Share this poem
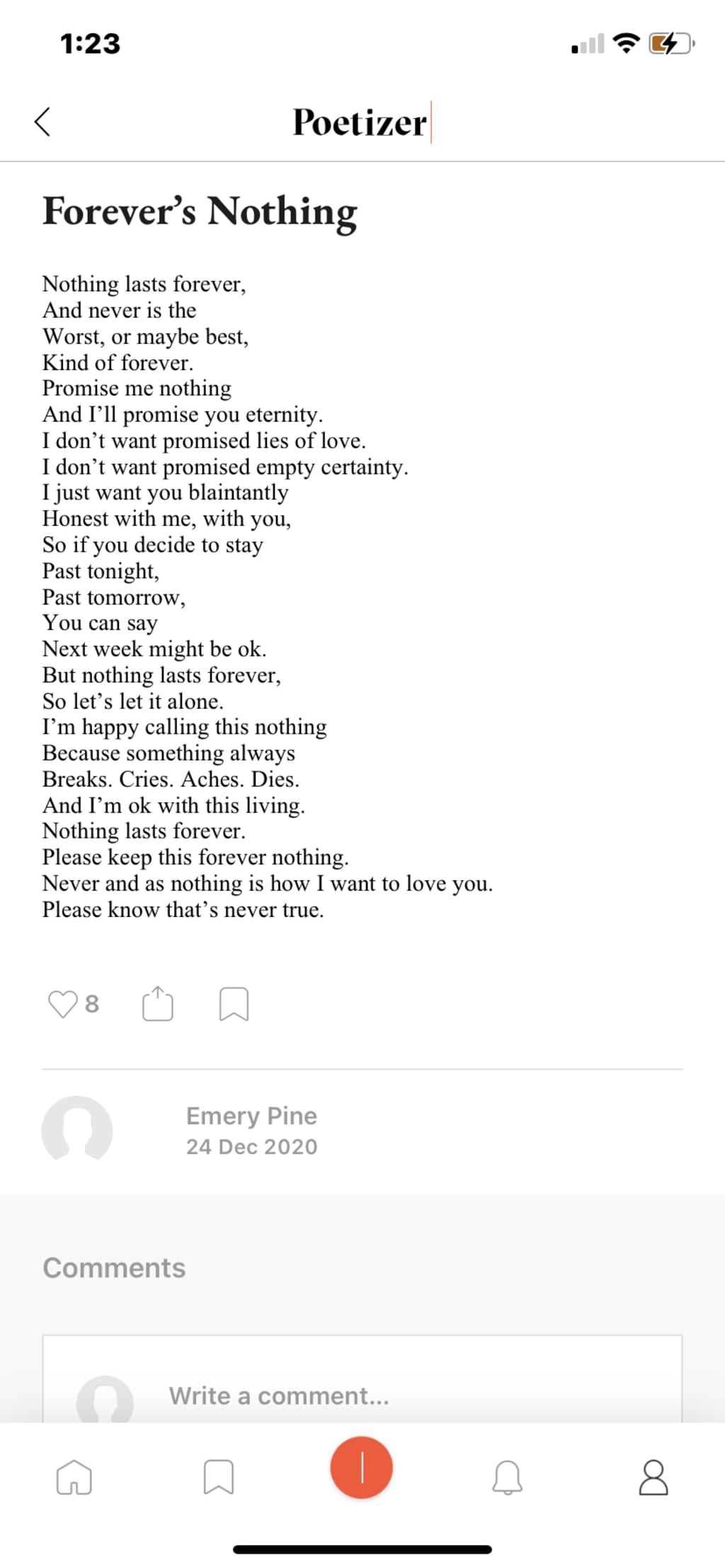This screenshot has height=1568, width=725. pos(157,1003)
